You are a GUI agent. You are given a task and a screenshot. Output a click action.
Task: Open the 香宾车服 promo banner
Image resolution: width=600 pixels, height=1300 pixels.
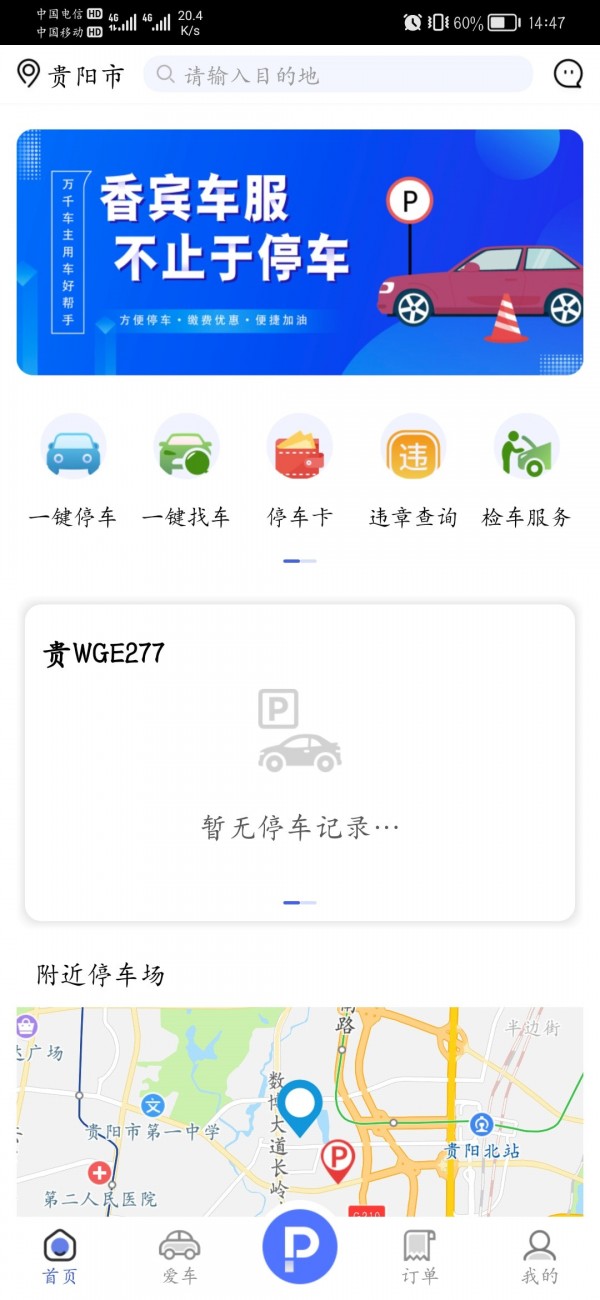click(x=300, y=252)
